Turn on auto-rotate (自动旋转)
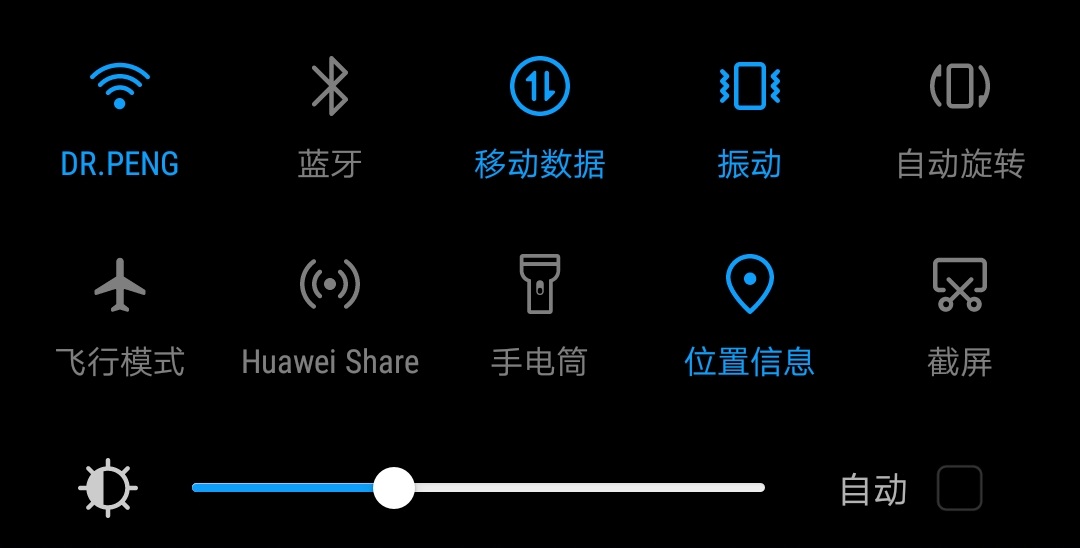1080x548 pixels. tap(960, 88)
